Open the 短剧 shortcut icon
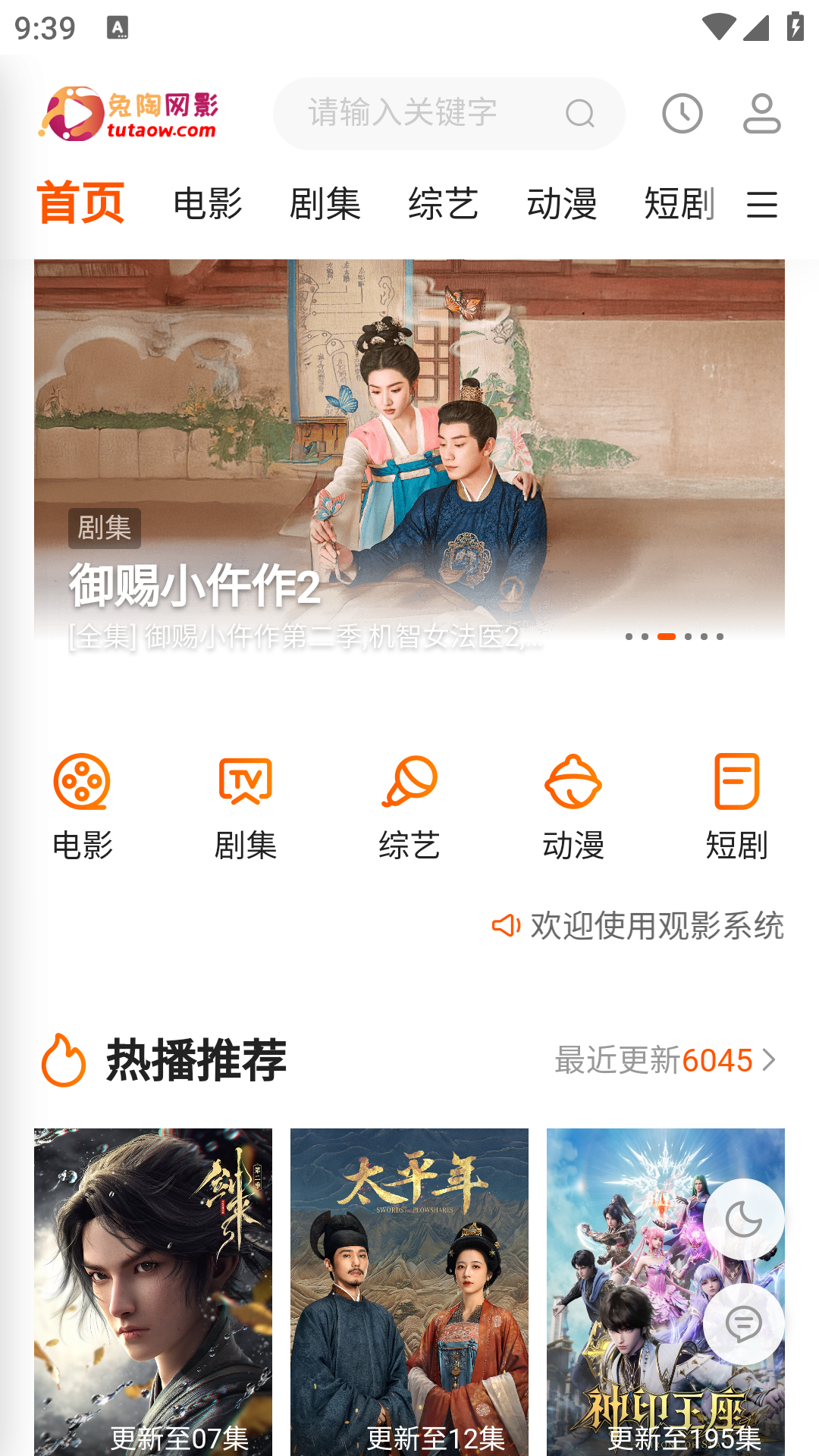Viewport: 819px width, 1456px height. [x=736, y=807]
